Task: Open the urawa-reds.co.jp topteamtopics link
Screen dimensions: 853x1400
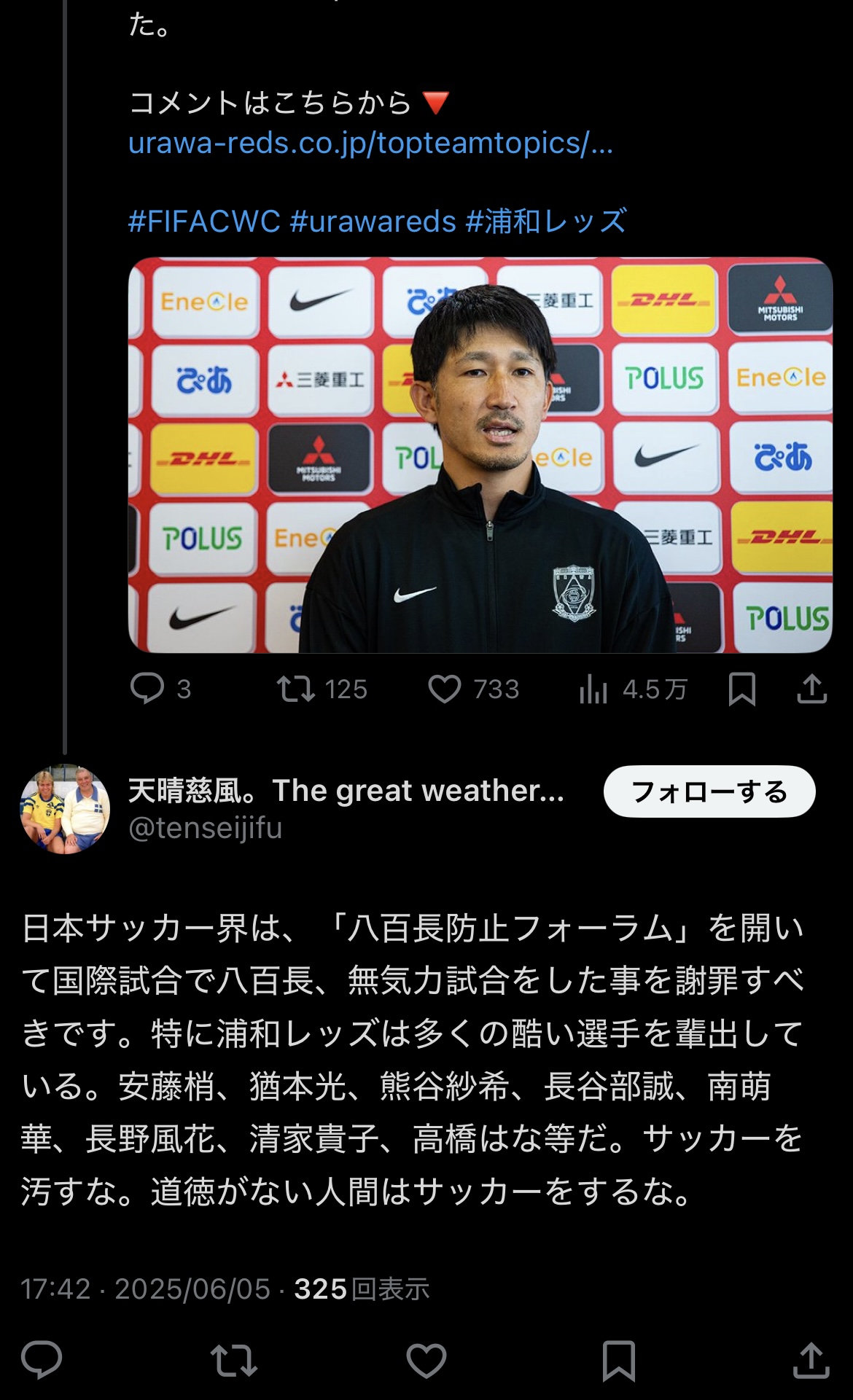Action: 370,144
